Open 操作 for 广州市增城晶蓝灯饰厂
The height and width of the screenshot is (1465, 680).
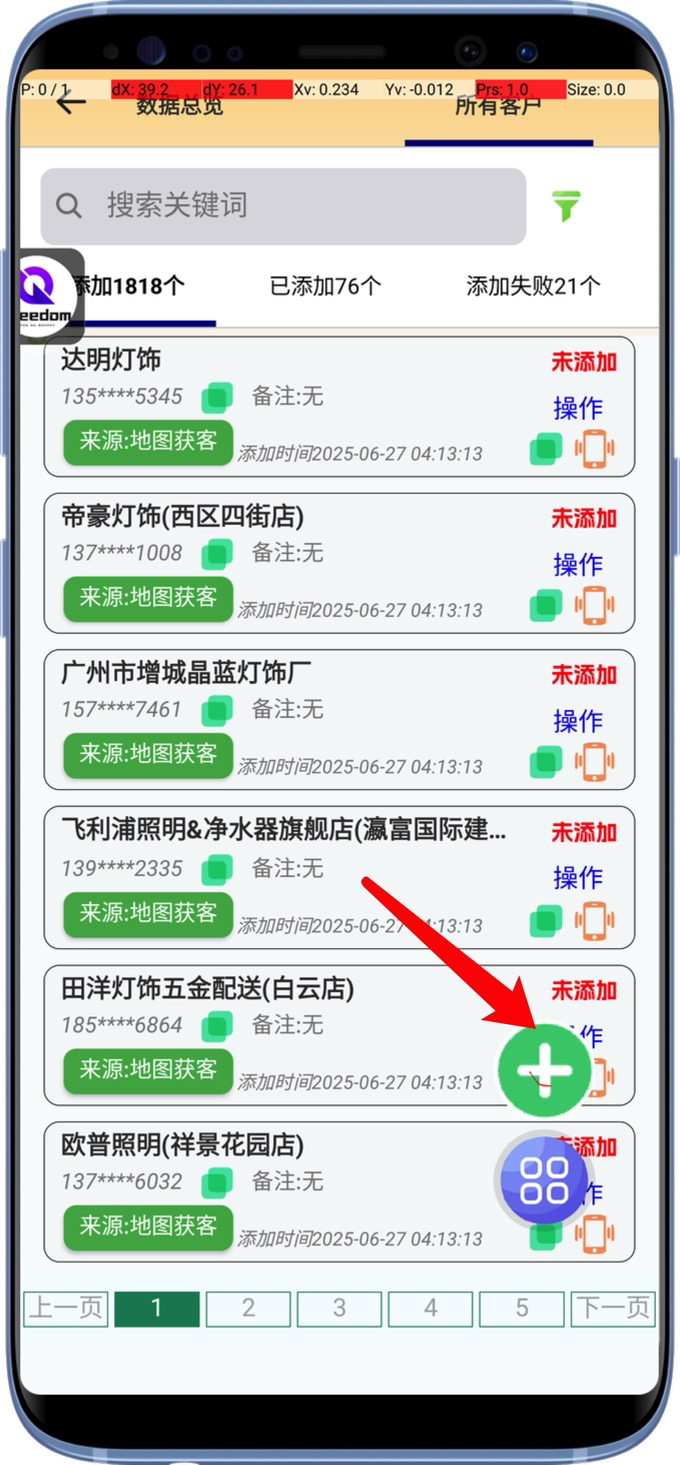pos(578,721)
